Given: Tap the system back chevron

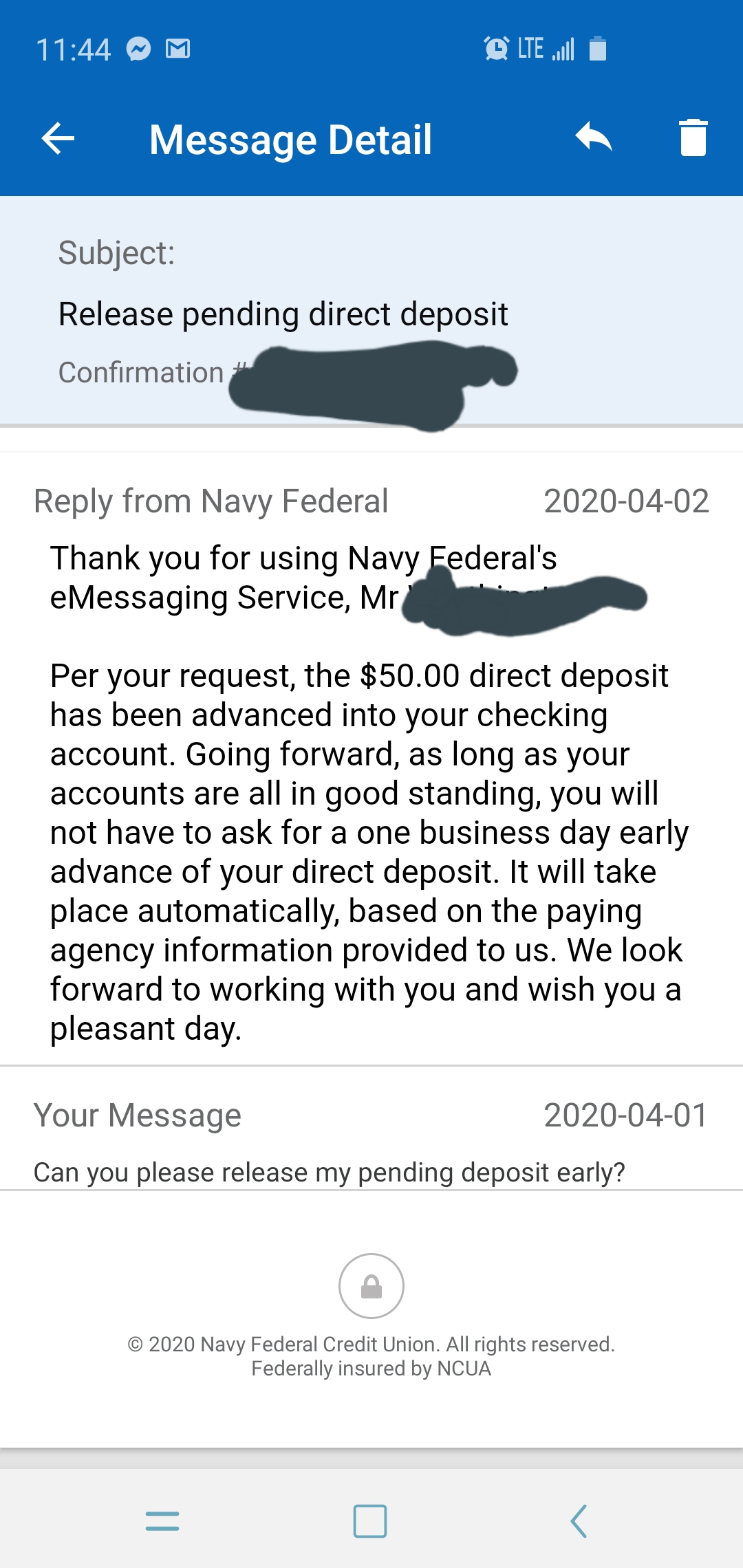Looking at the screenshot, I should (x=579, y=1521).
